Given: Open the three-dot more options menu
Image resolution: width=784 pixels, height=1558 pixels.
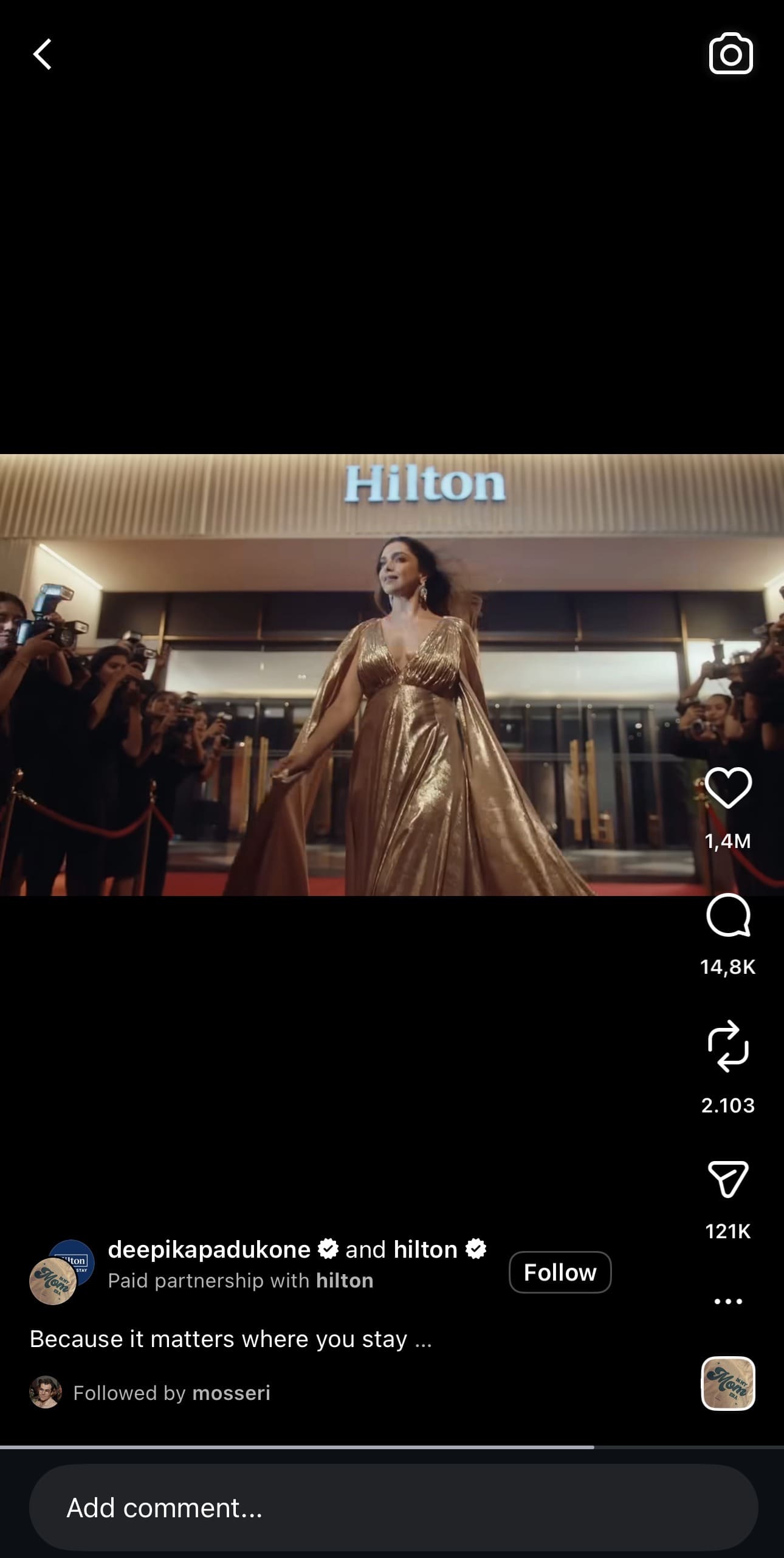Looking at the screenshot, I should click(728, 1301).
